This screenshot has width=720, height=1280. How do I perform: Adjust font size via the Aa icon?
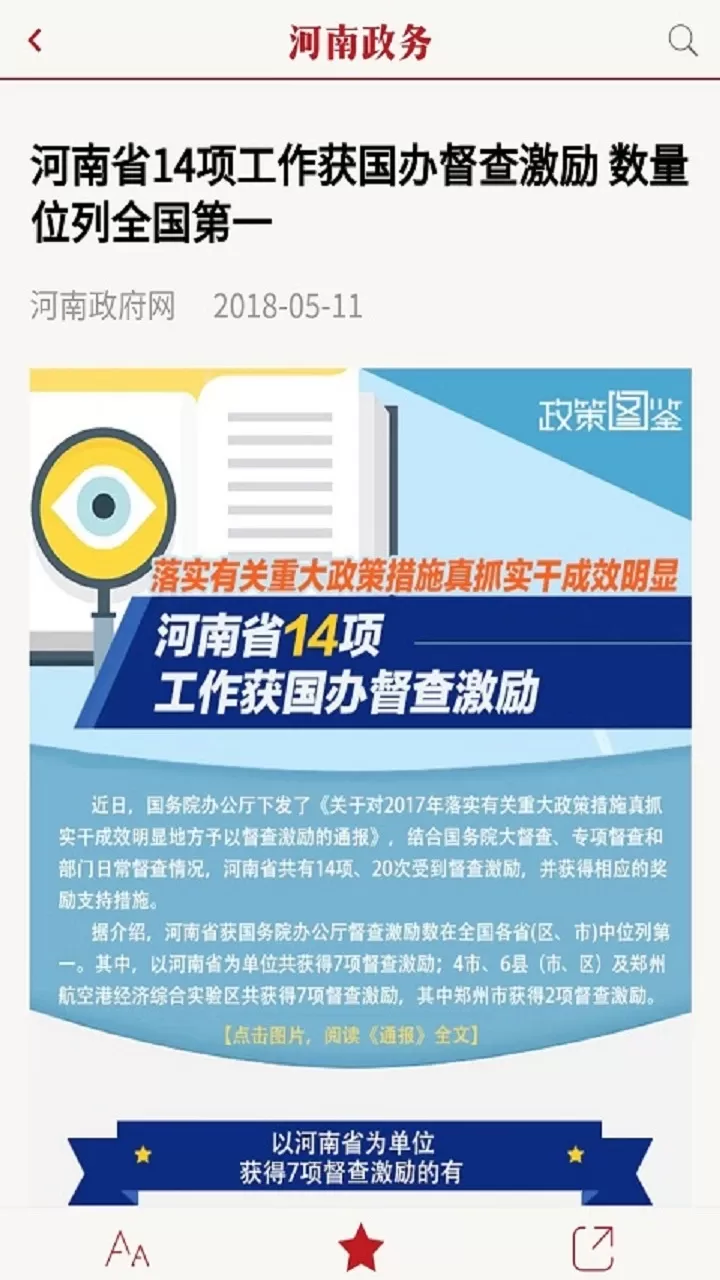[128, 1247]
